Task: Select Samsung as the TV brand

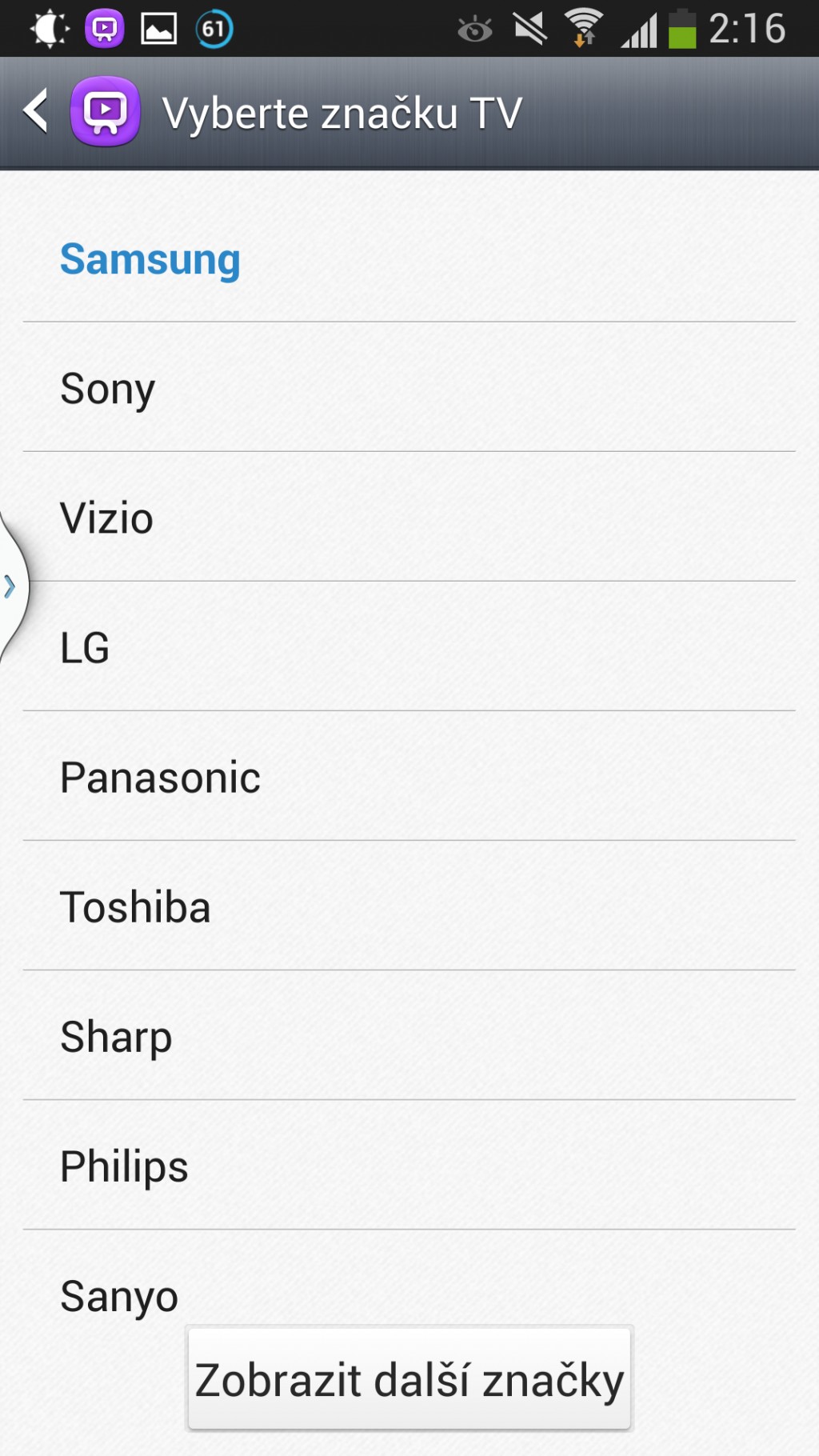Action: point(409,258)
